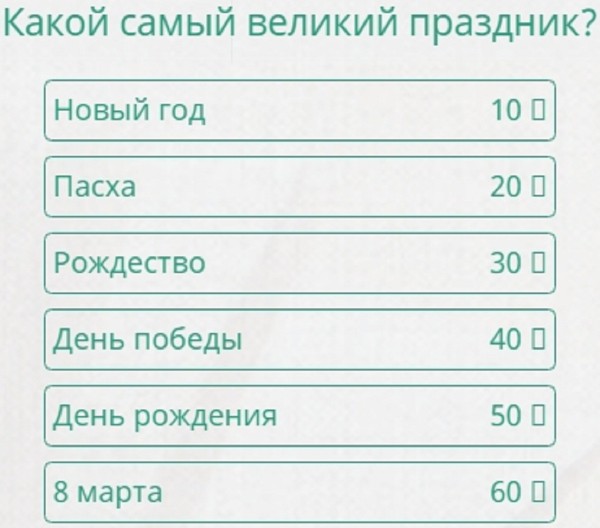Choose the 8 марта answer
Image resolution: width=600 pixels, height=528 pixels.
299,492
